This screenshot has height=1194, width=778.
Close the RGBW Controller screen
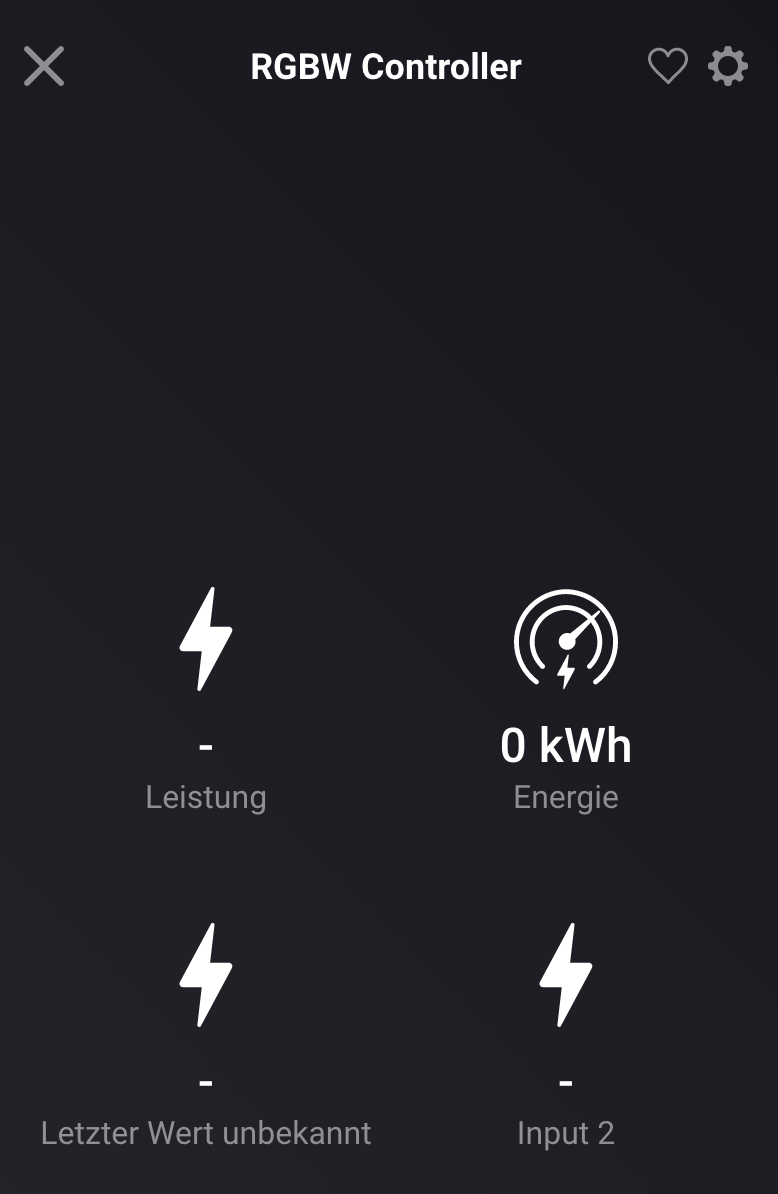[44, 67]
